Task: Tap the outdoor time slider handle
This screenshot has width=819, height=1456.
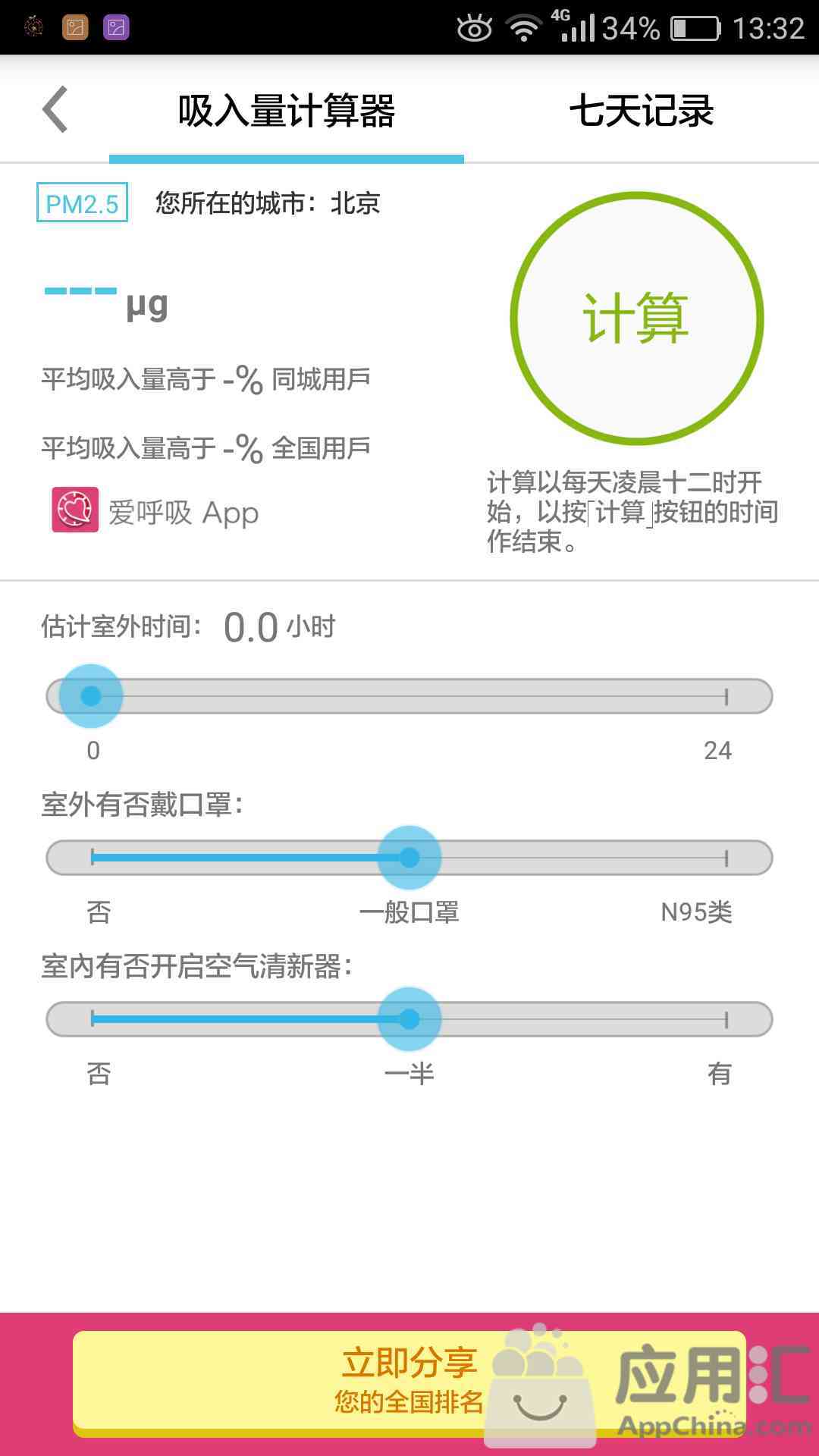Action: [91, 696]
